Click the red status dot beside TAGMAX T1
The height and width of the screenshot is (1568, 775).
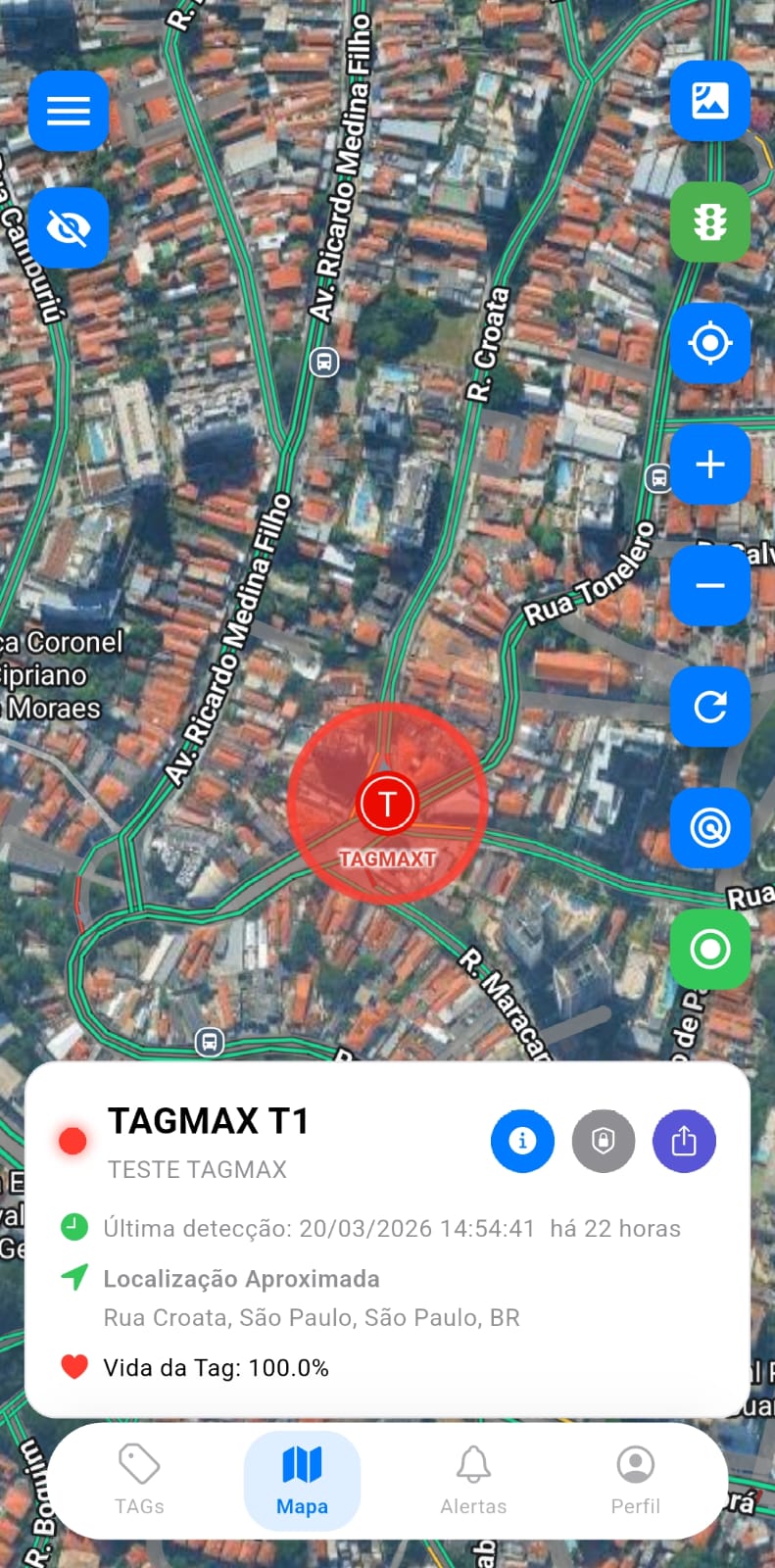73,1141
